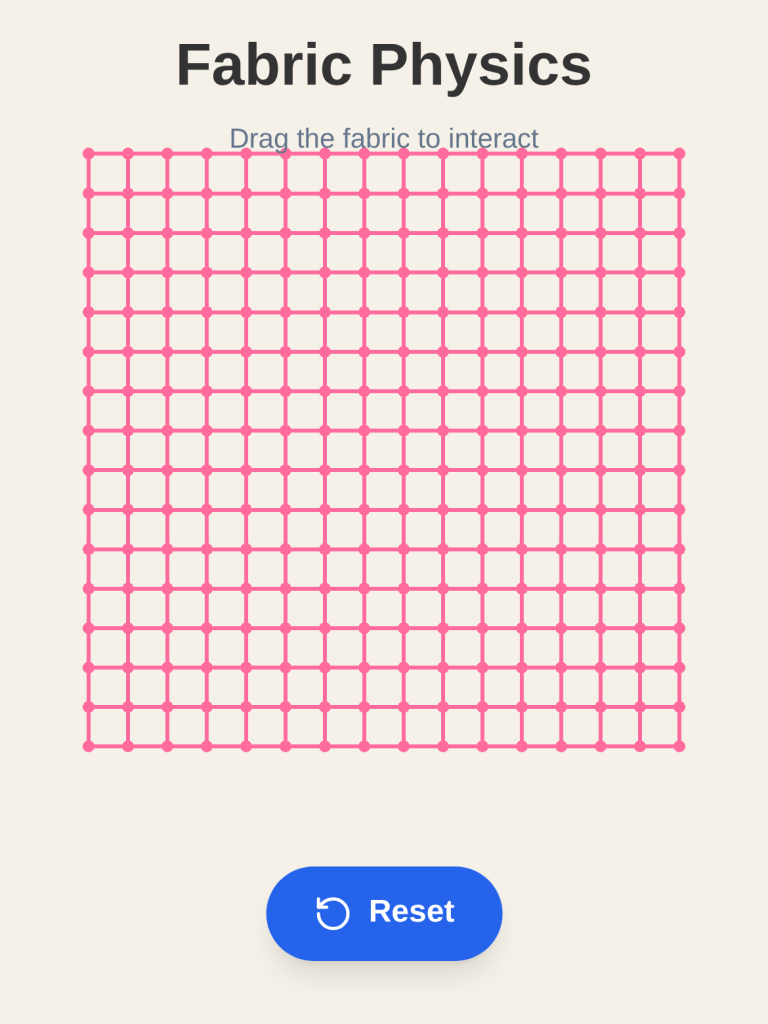Click the Reset button label text
Viewport: 768px width, 1024px height.
(412, 912)
